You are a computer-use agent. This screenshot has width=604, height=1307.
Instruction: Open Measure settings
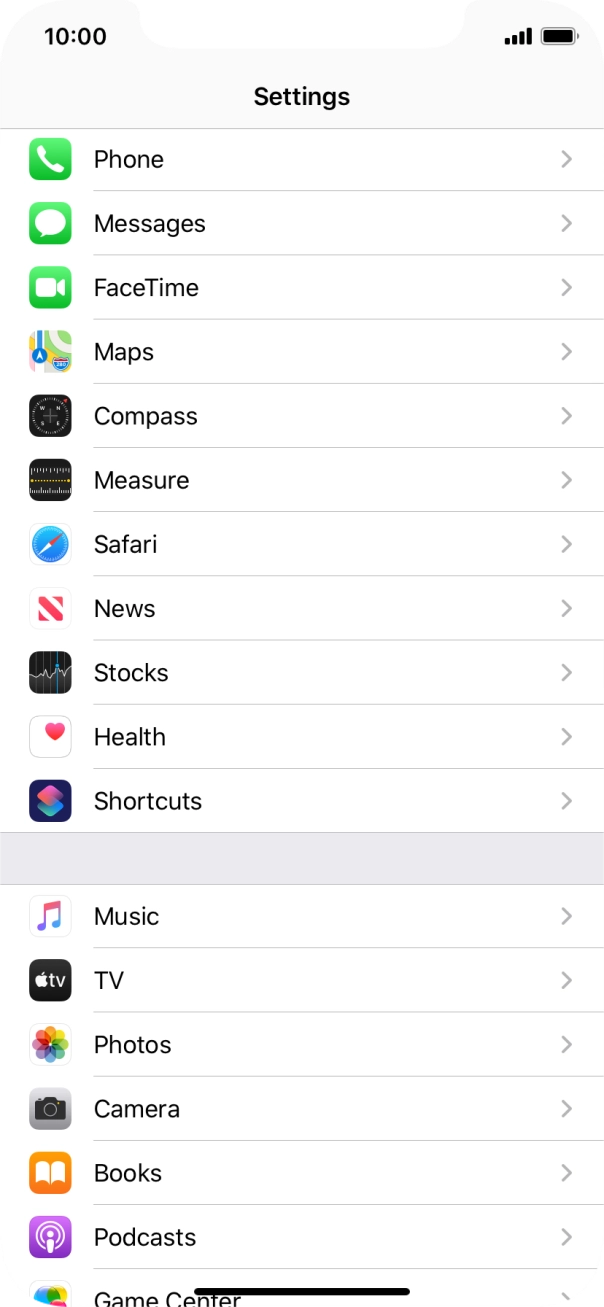coord(300,480)
